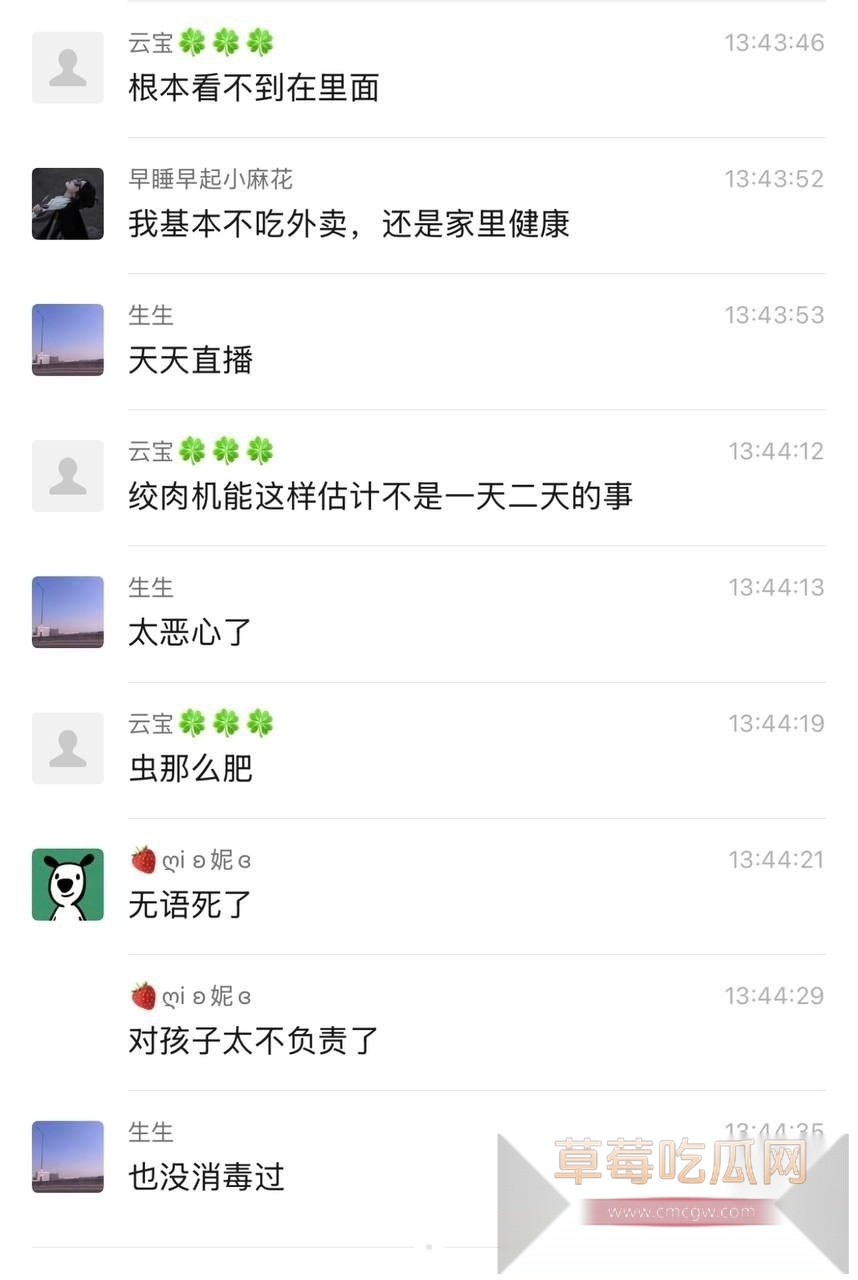Click 云宝's avatar beside 绞肉机 message

point(66,475)
